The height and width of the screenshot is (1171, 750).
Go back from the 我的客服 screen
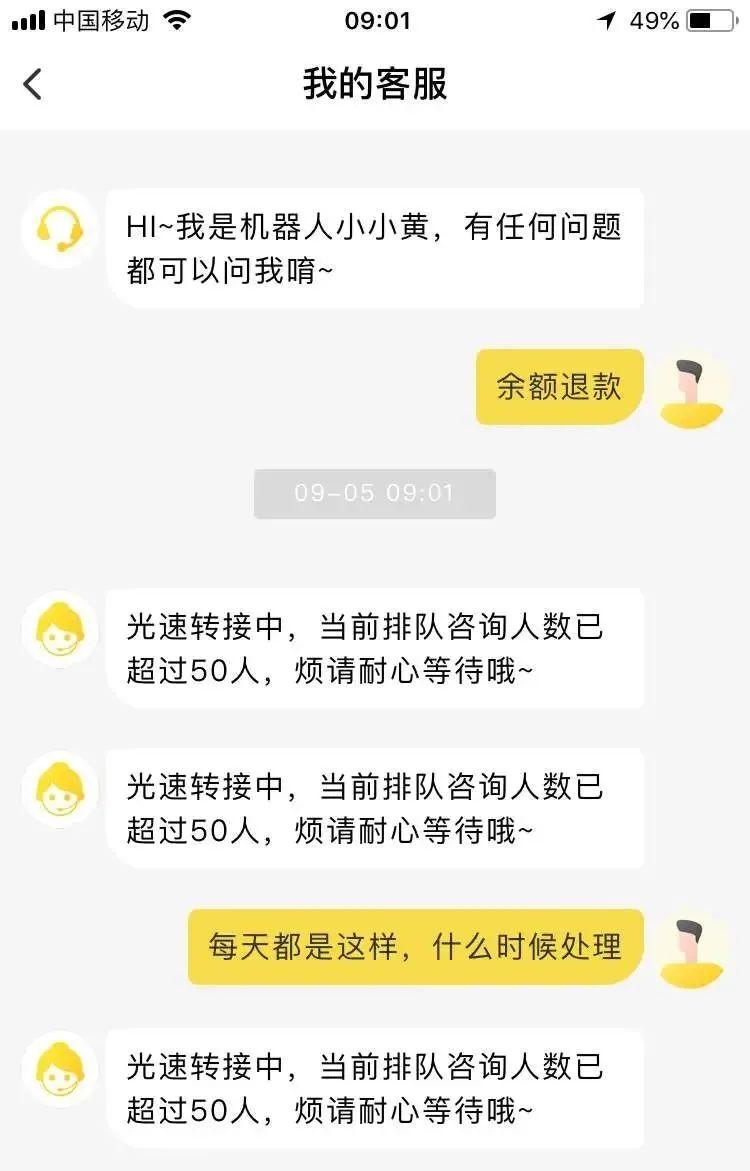pos(33,84)
